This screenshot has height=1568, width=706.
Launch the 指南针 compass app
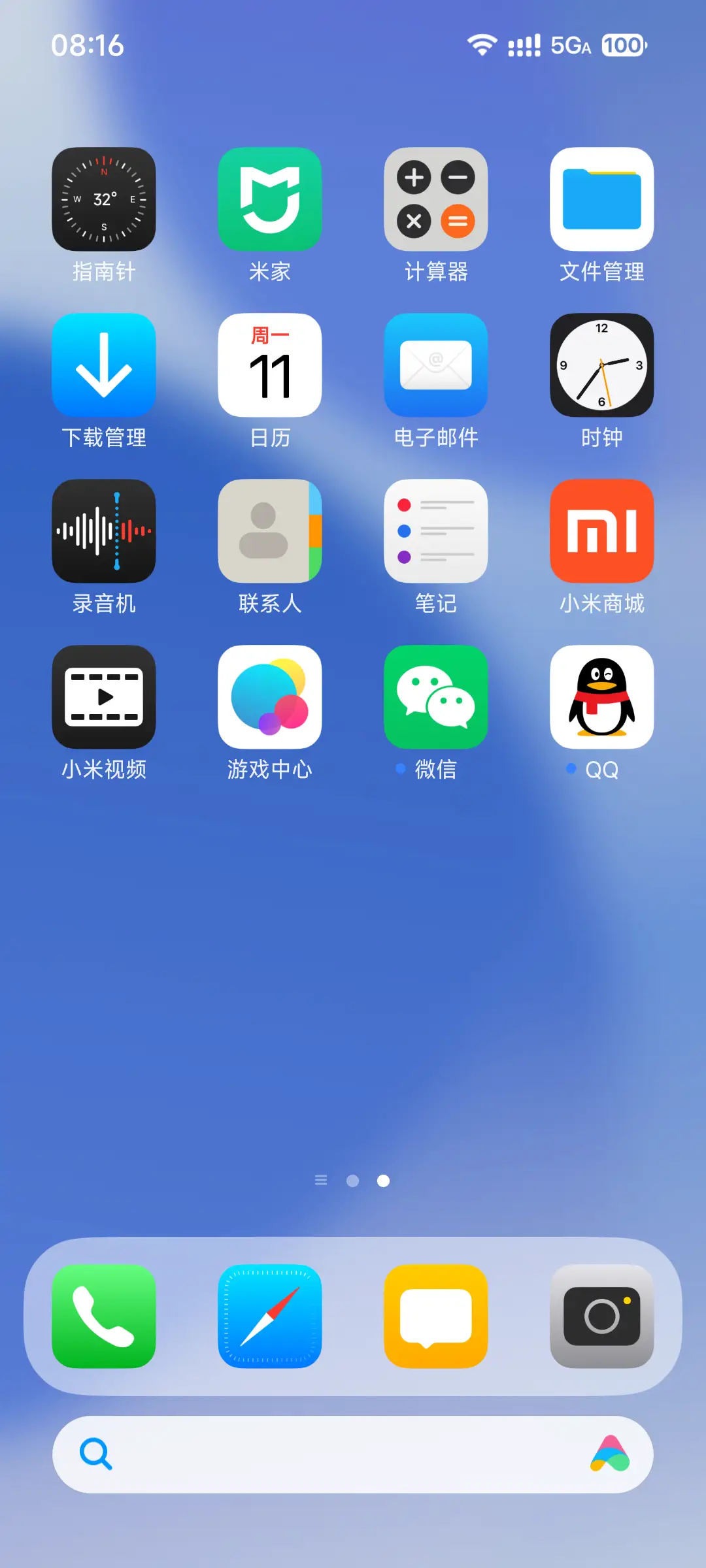tap(104, 199)
